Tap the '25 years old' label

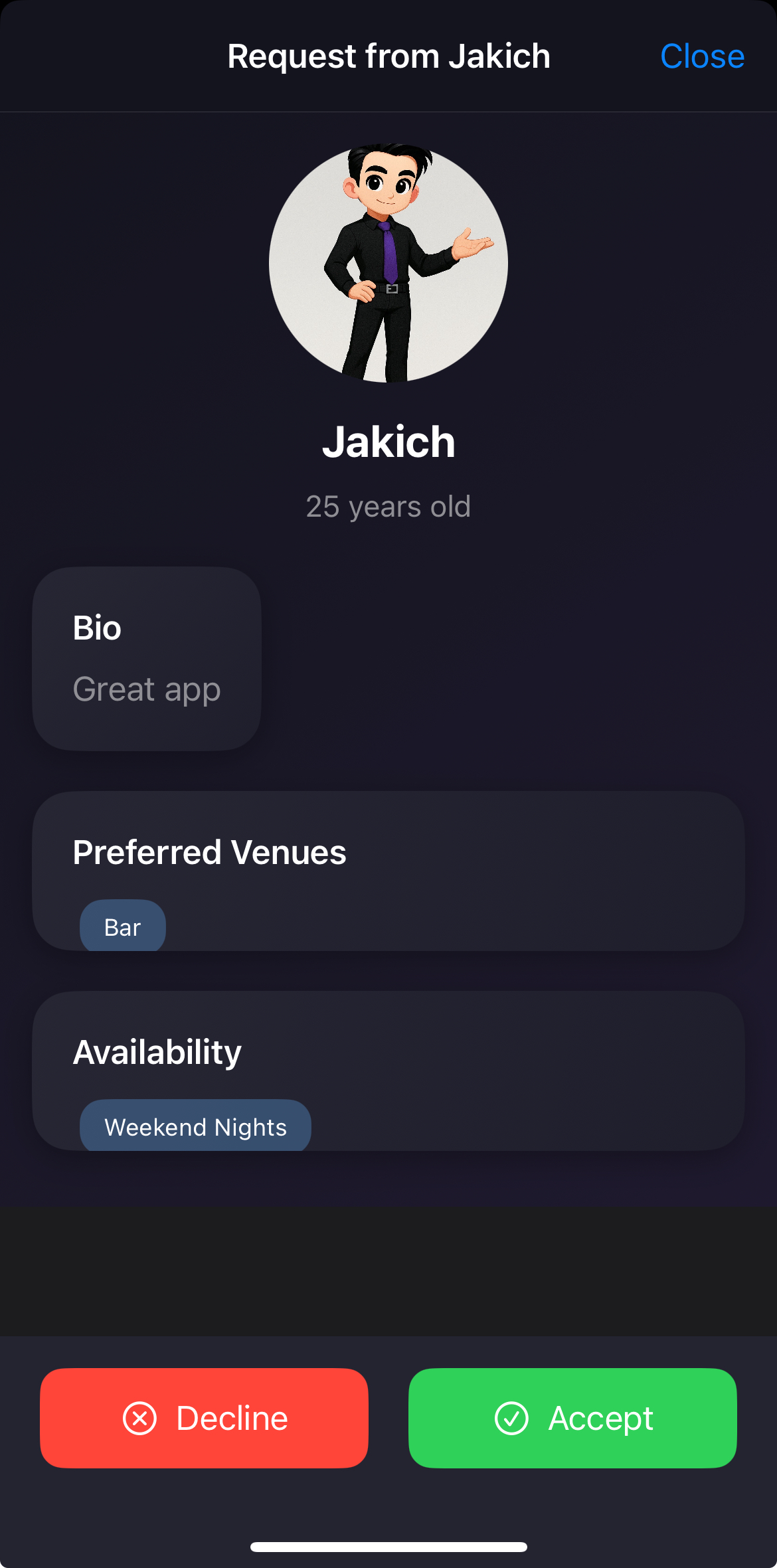(x=388, y=506)
